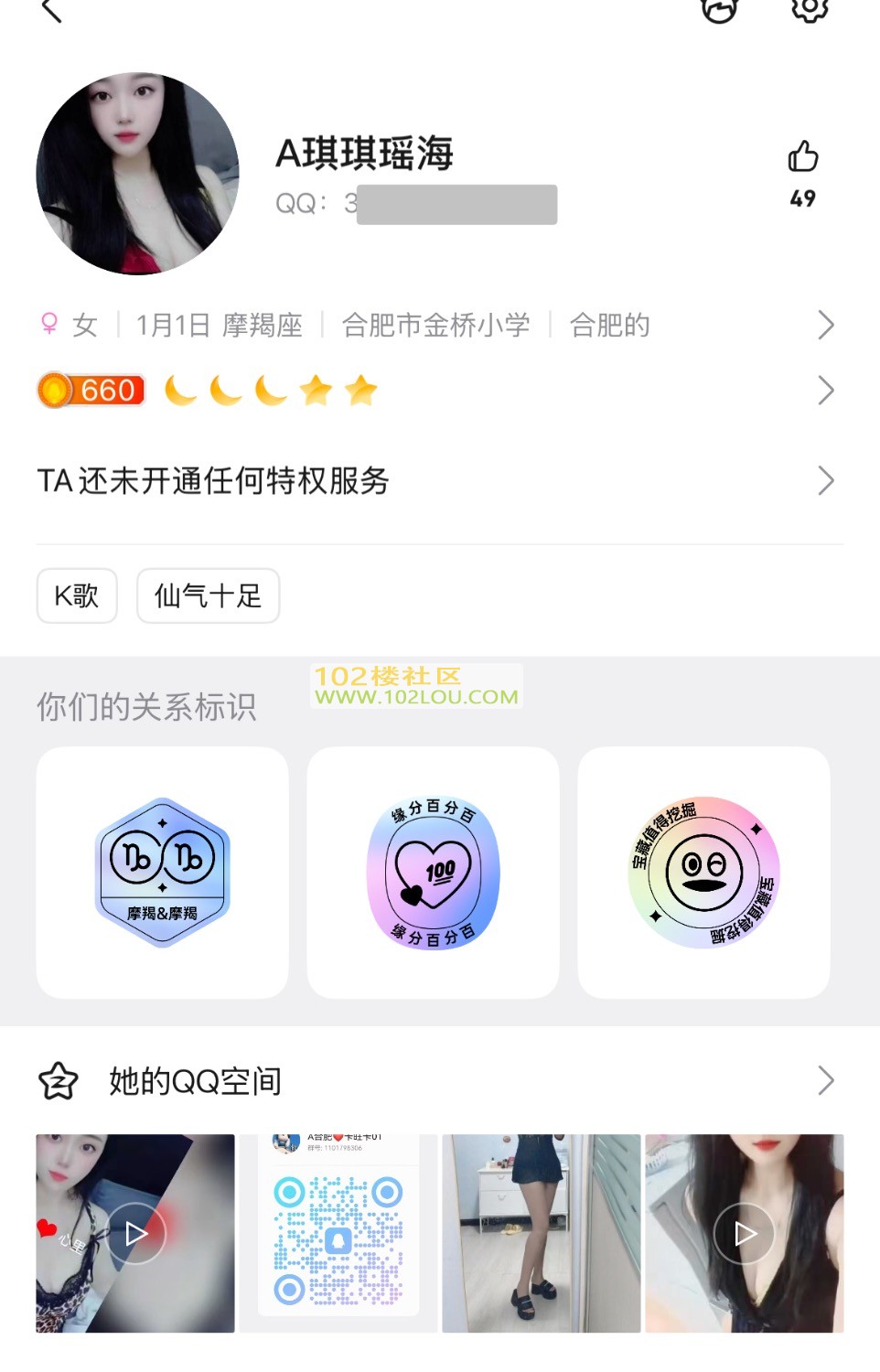Give a thumbs-up like to this profile
The image size is (880, 1372).
click(x=803, y=157)
